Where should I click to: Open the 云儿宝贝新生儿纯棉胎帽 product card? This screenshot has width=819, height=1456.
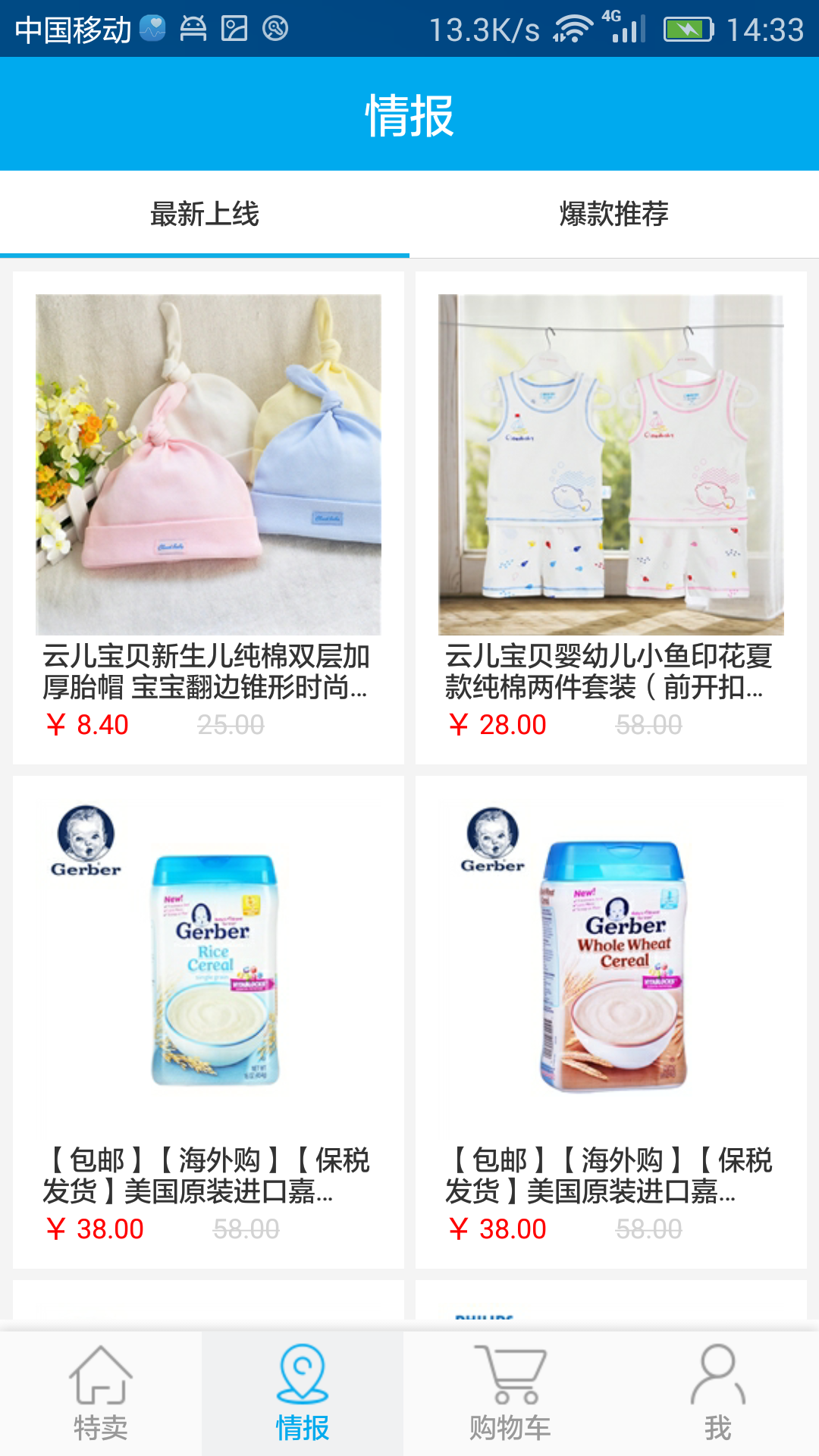click(209, 516)
